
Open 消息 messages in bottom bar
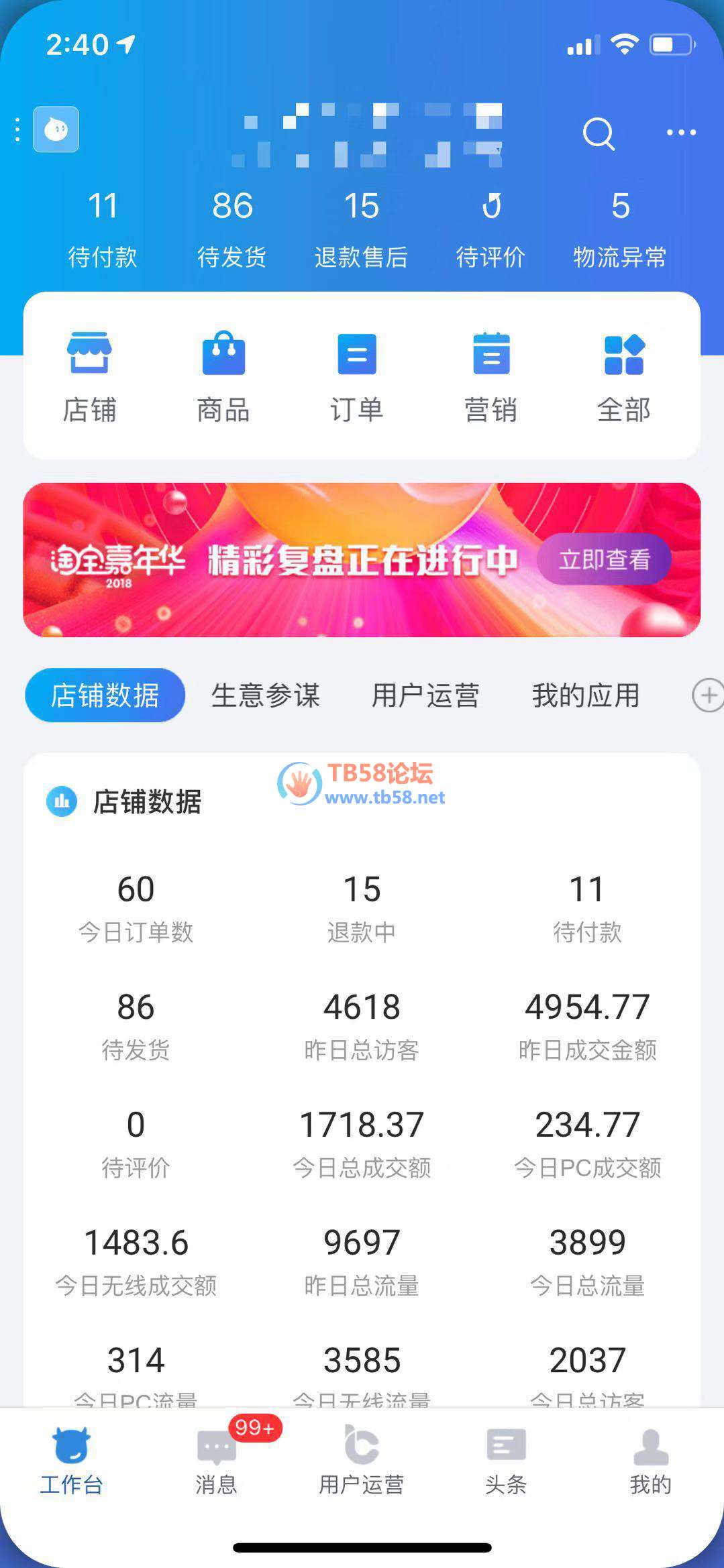(217, 1457)
